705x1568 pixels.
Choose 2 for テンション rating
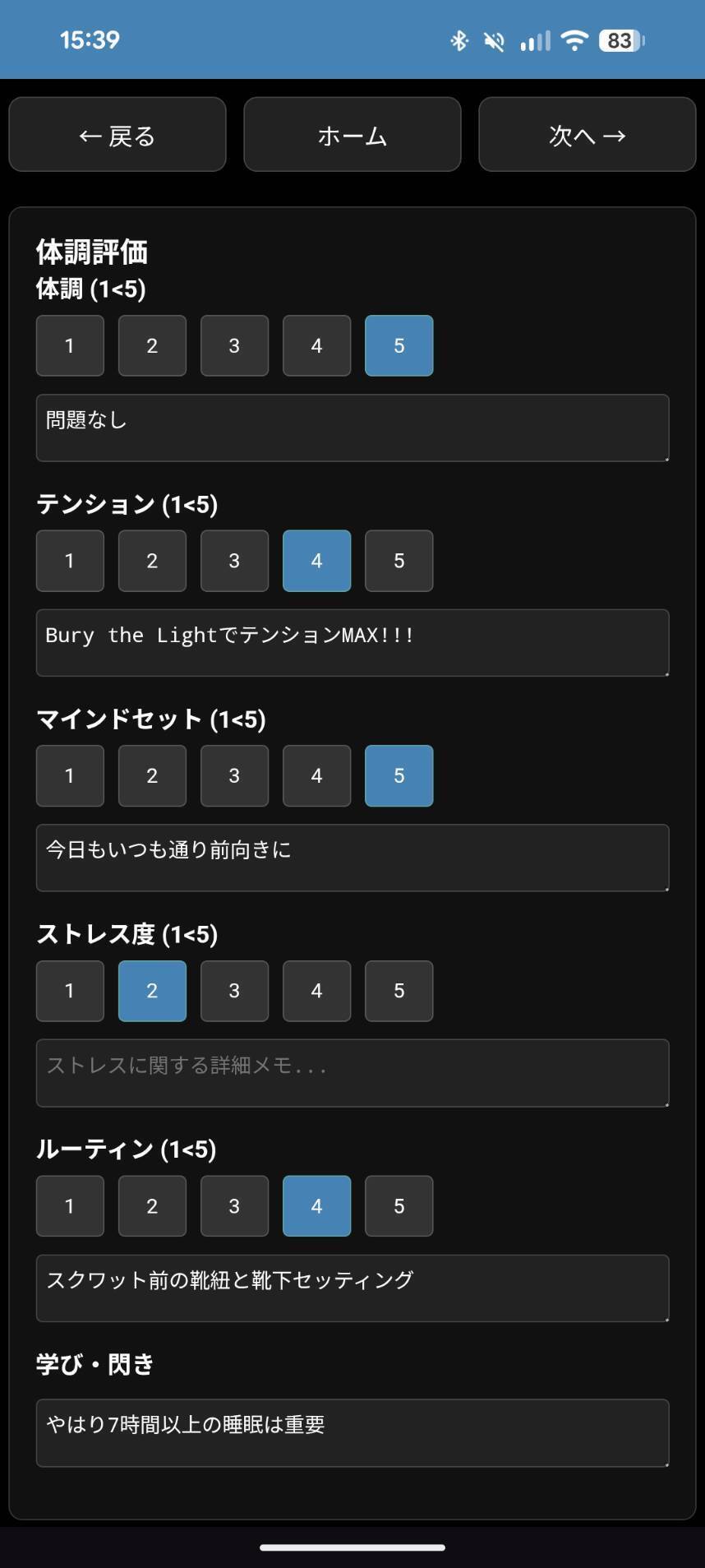coord(152,561)
